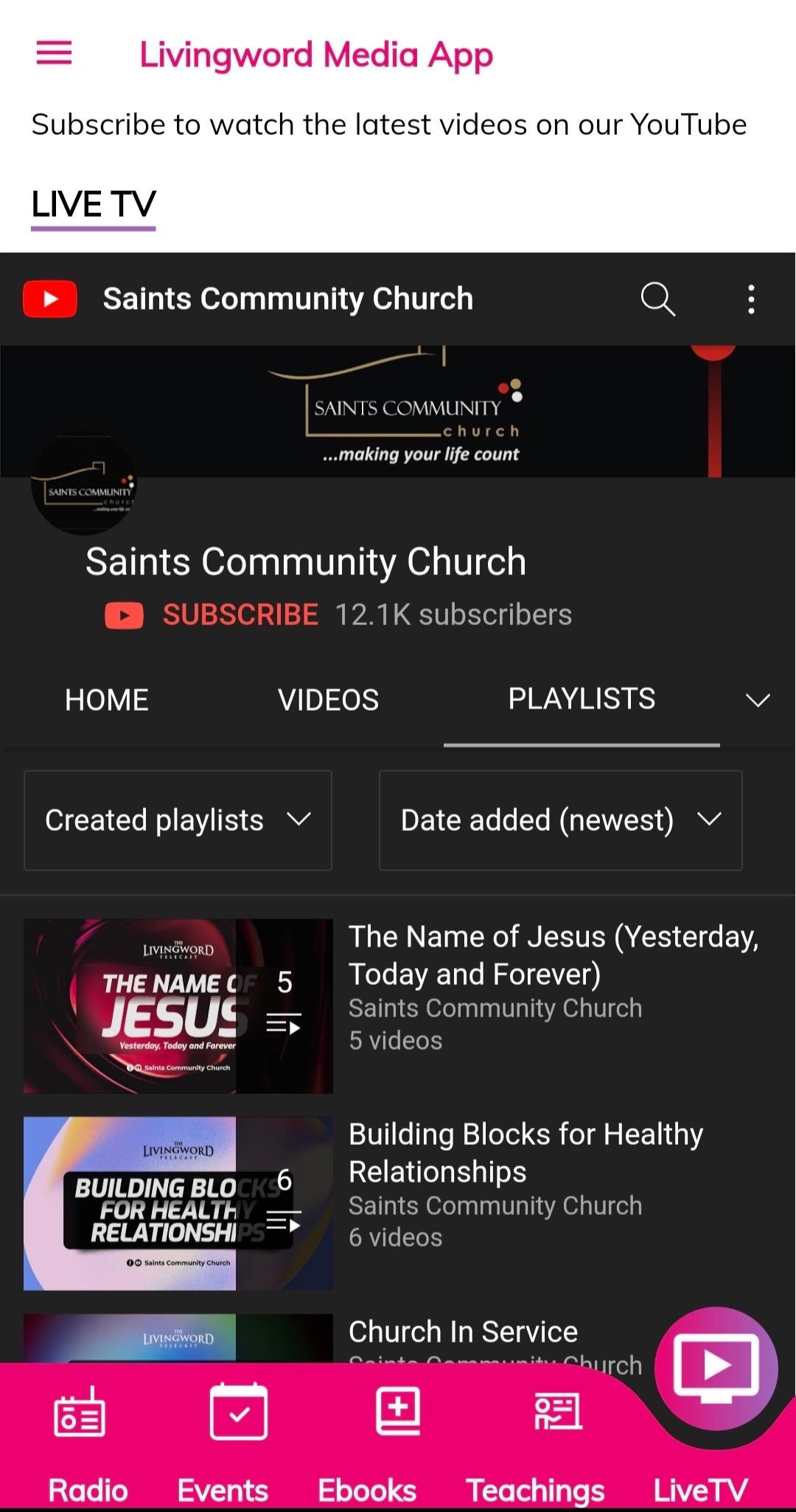
Task: Select the LIVE TV top tab
Action: (94, 204)
